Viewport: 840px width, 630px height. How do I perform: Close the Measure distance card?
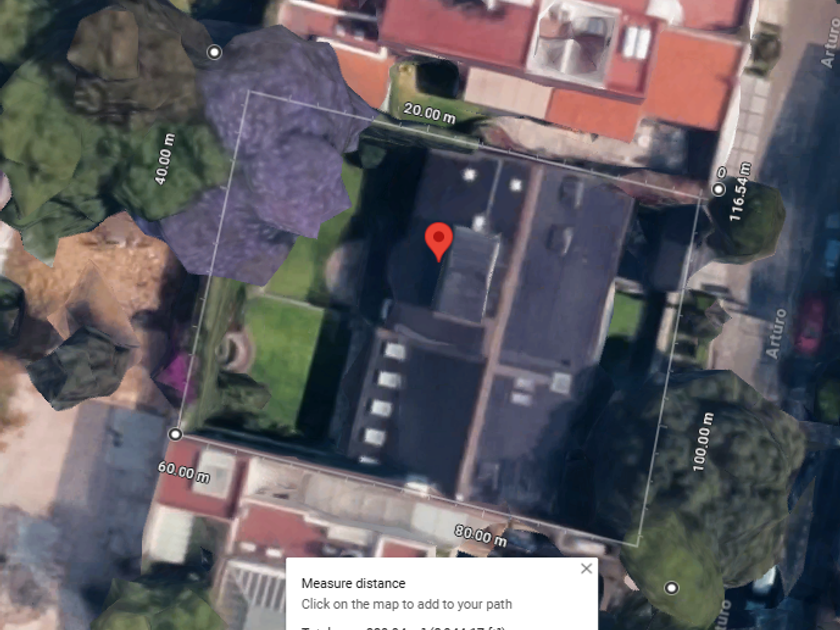tap(586, 568)
